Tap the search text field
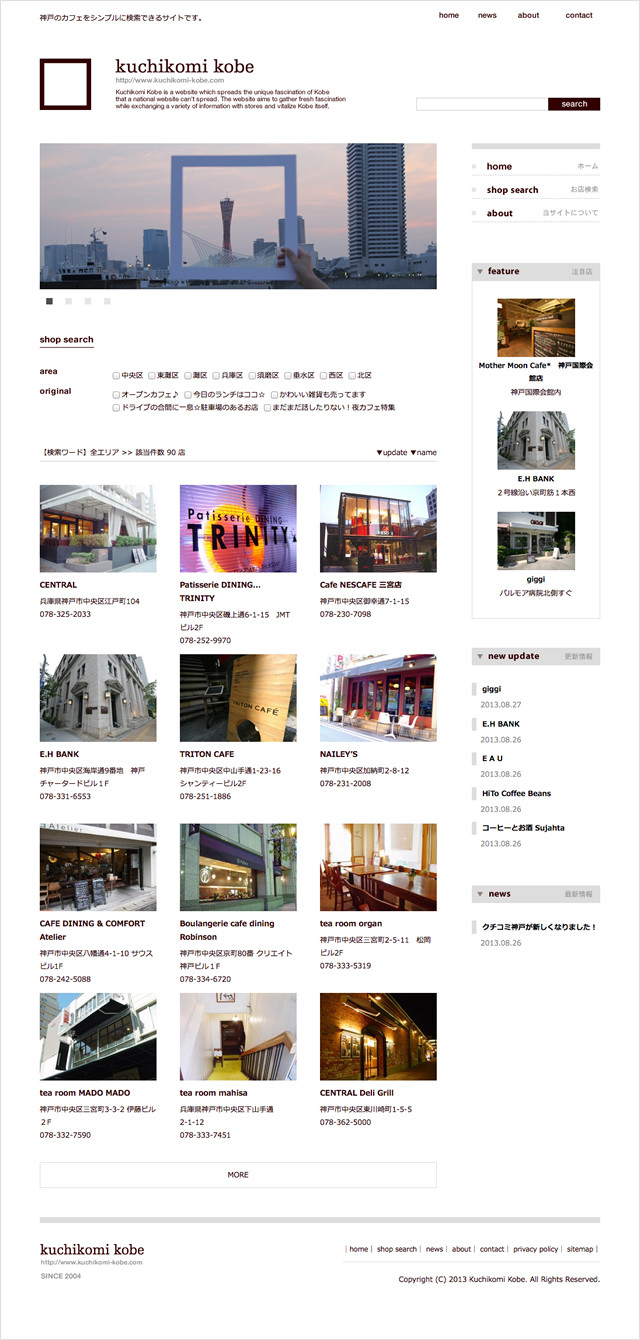This screenshot has height=1340, width=640. pos(481,104)
